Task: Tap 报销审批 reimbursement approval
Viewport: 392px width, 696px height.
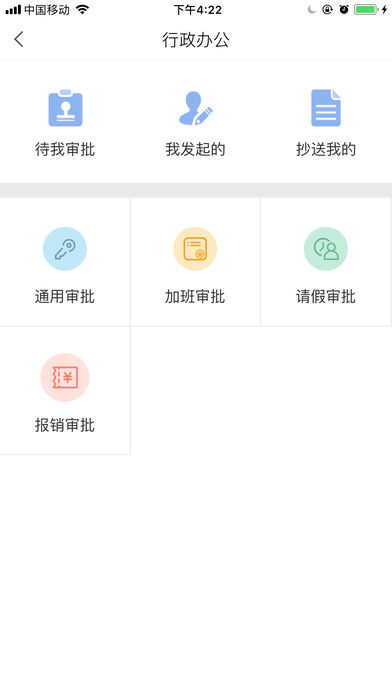Action: pos(65,391)
